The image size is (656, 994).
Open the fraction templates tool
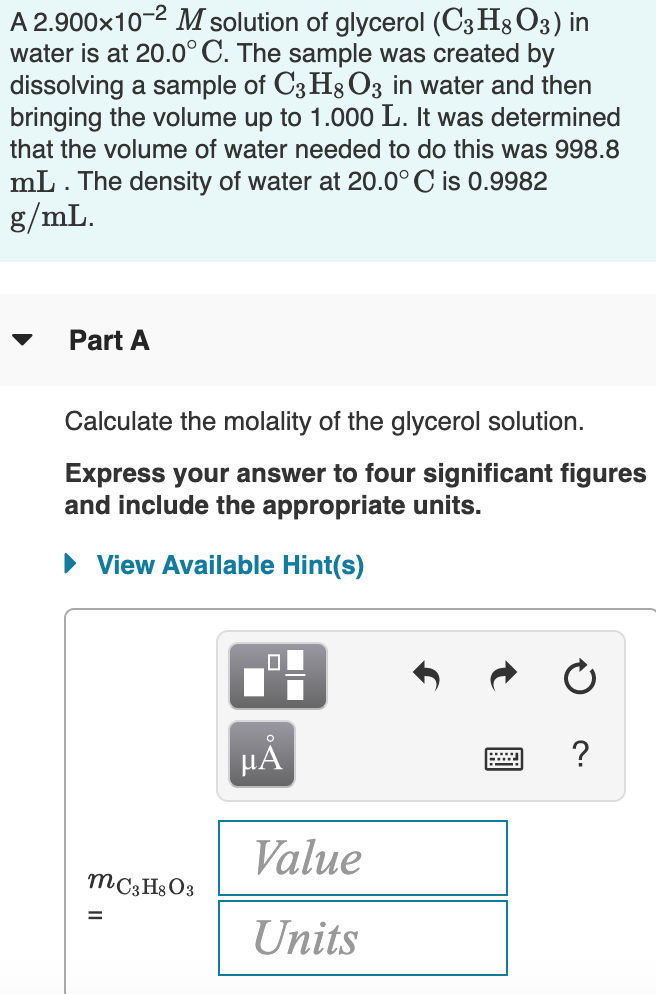277,676
